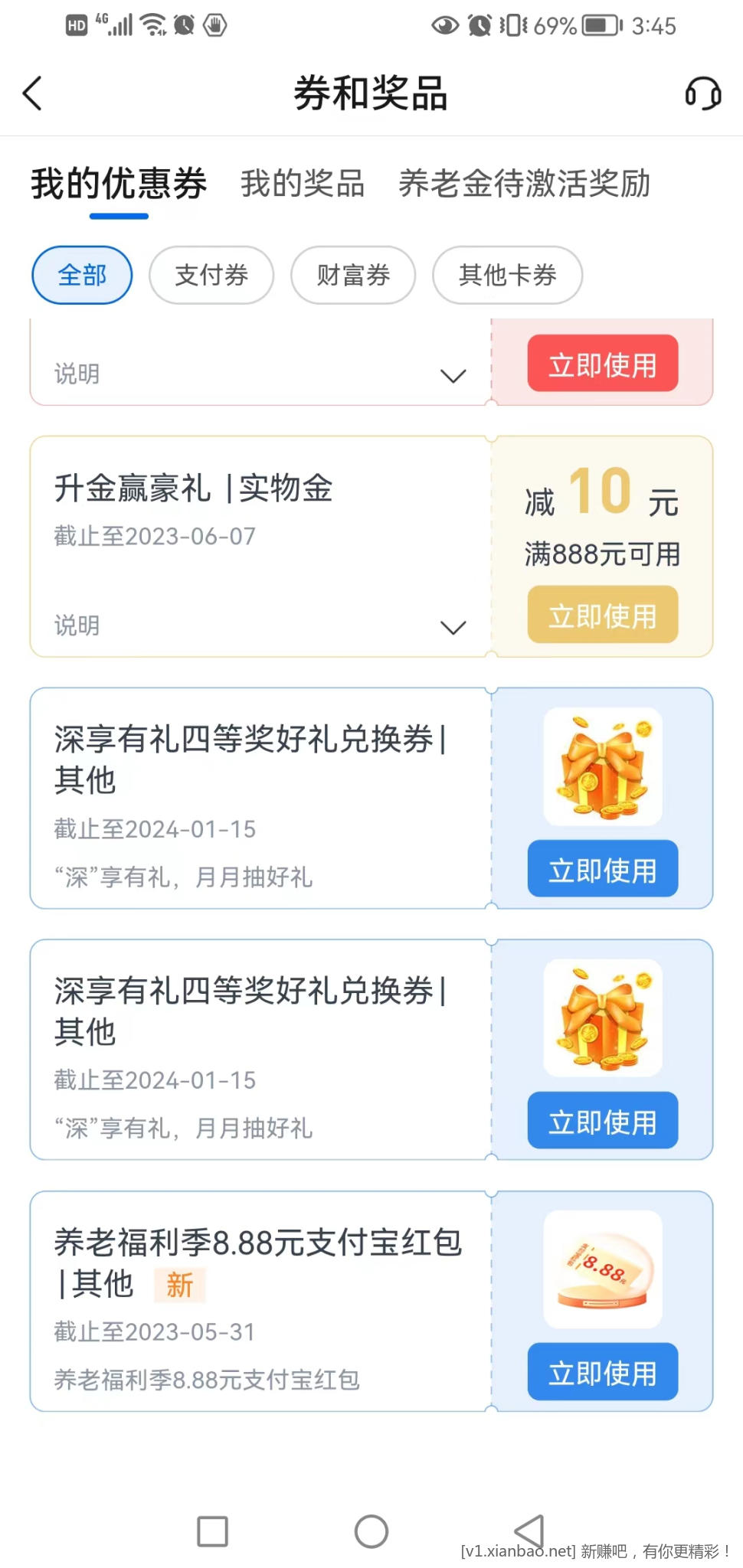Switch to 养老金待激活奖励 tab
This screenshot has width=743, height=1568.
coord(524,184)
